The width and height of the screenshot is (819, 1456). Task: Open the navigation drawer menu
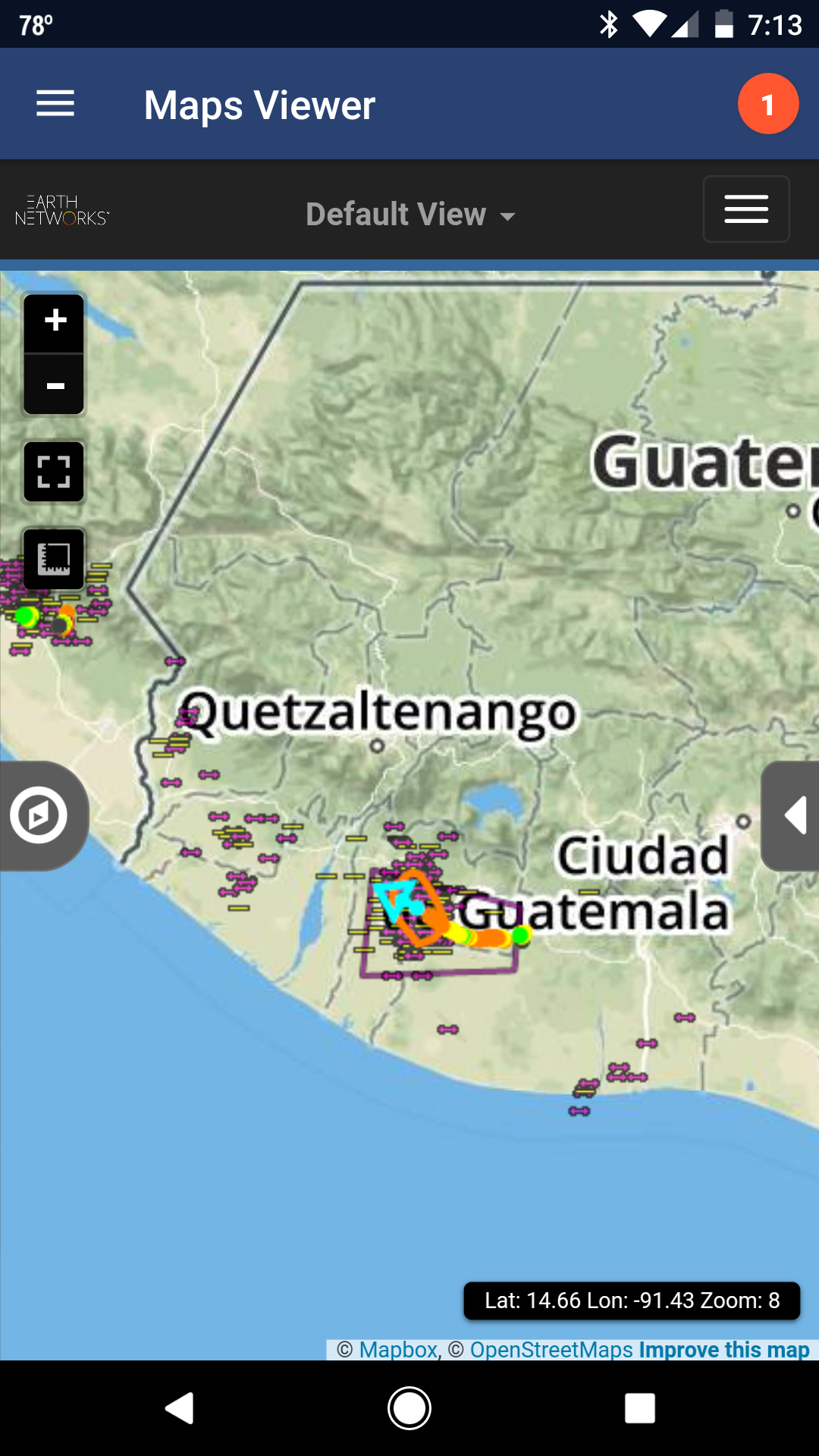(55, 104)
